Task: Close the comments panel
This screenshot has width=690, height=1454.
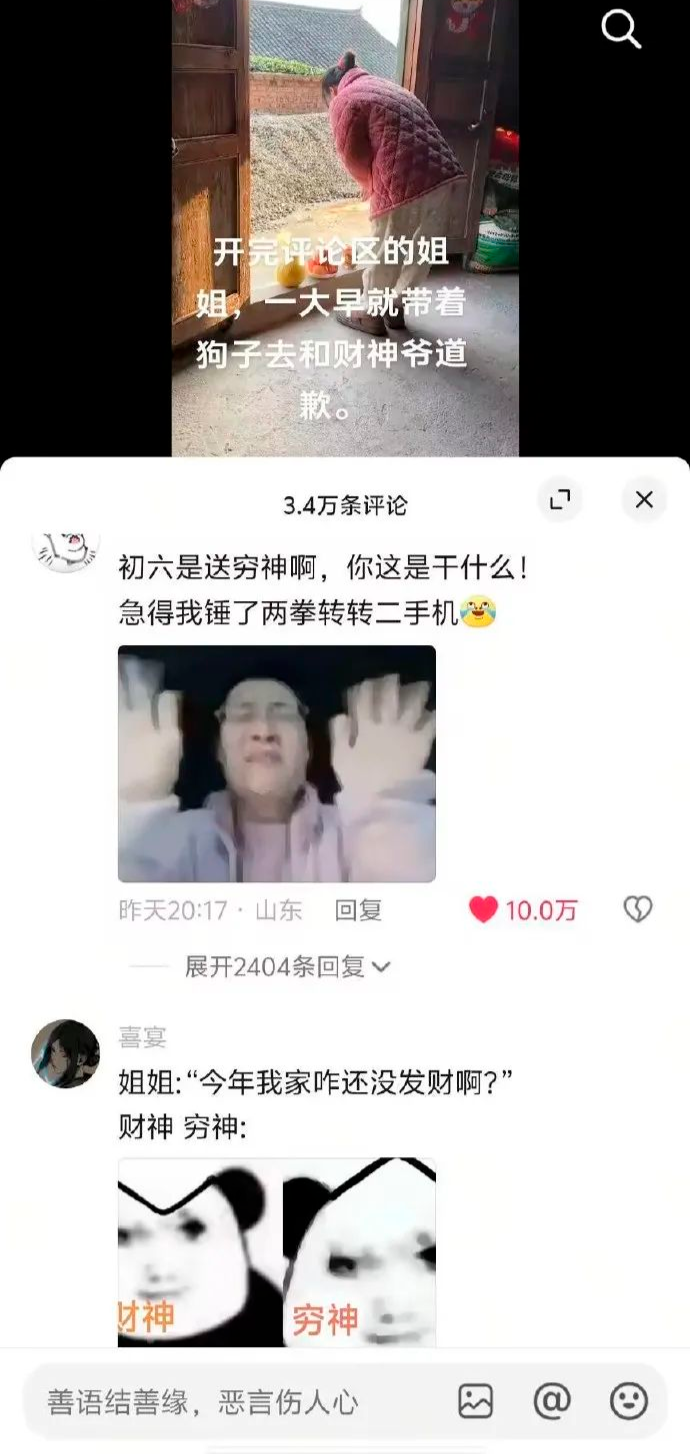Action: pyautogui.click(x=644, y=500)
